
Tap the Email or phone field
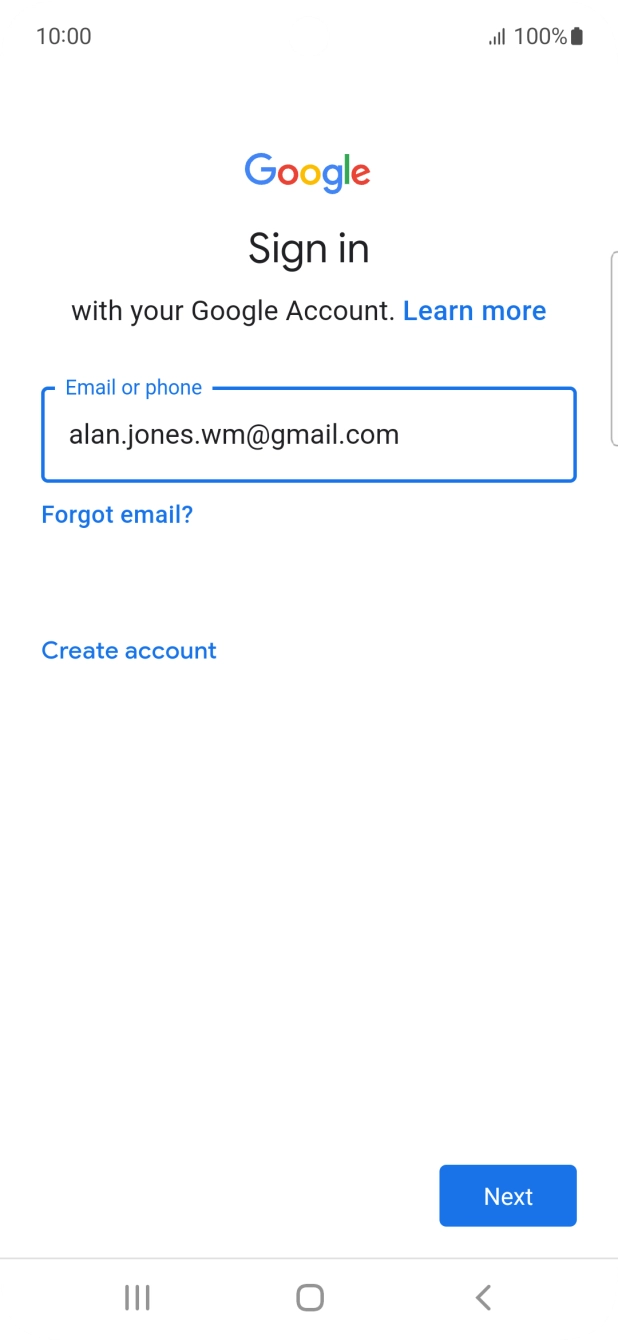click(308, 435)
